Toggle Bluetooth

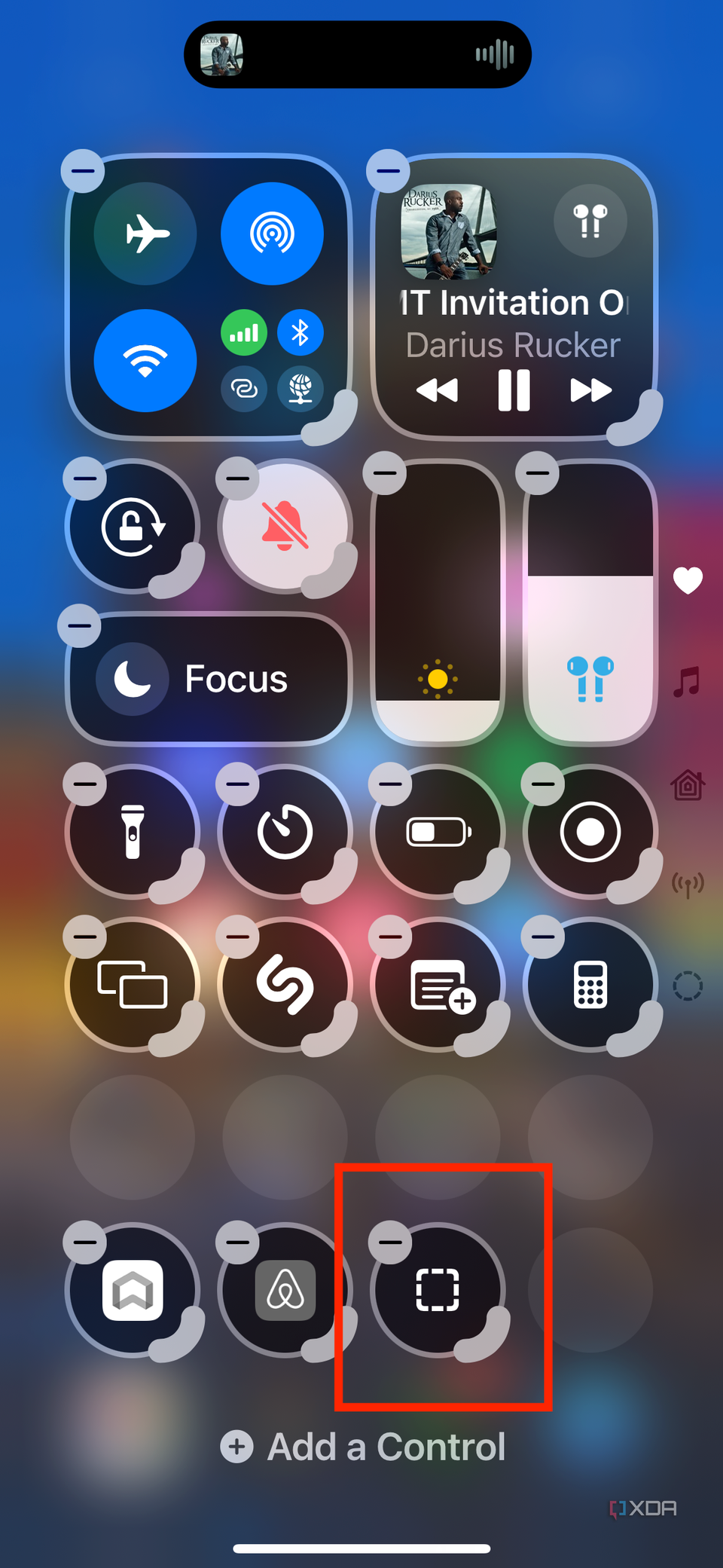(300, 332)
